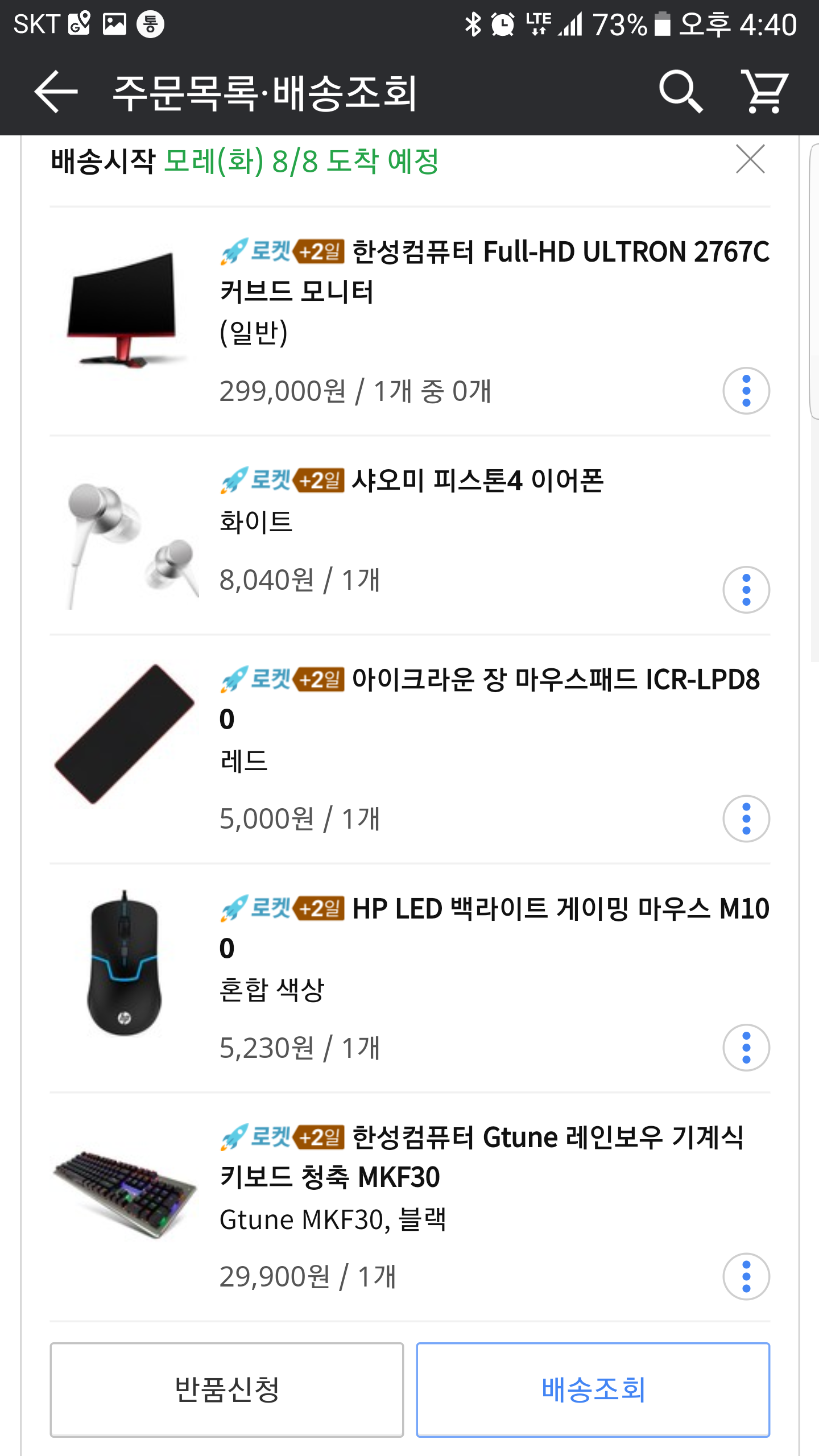
Task: Tap the 배송조회 button
Action: pyautogui.click(x=593, y=1389)
